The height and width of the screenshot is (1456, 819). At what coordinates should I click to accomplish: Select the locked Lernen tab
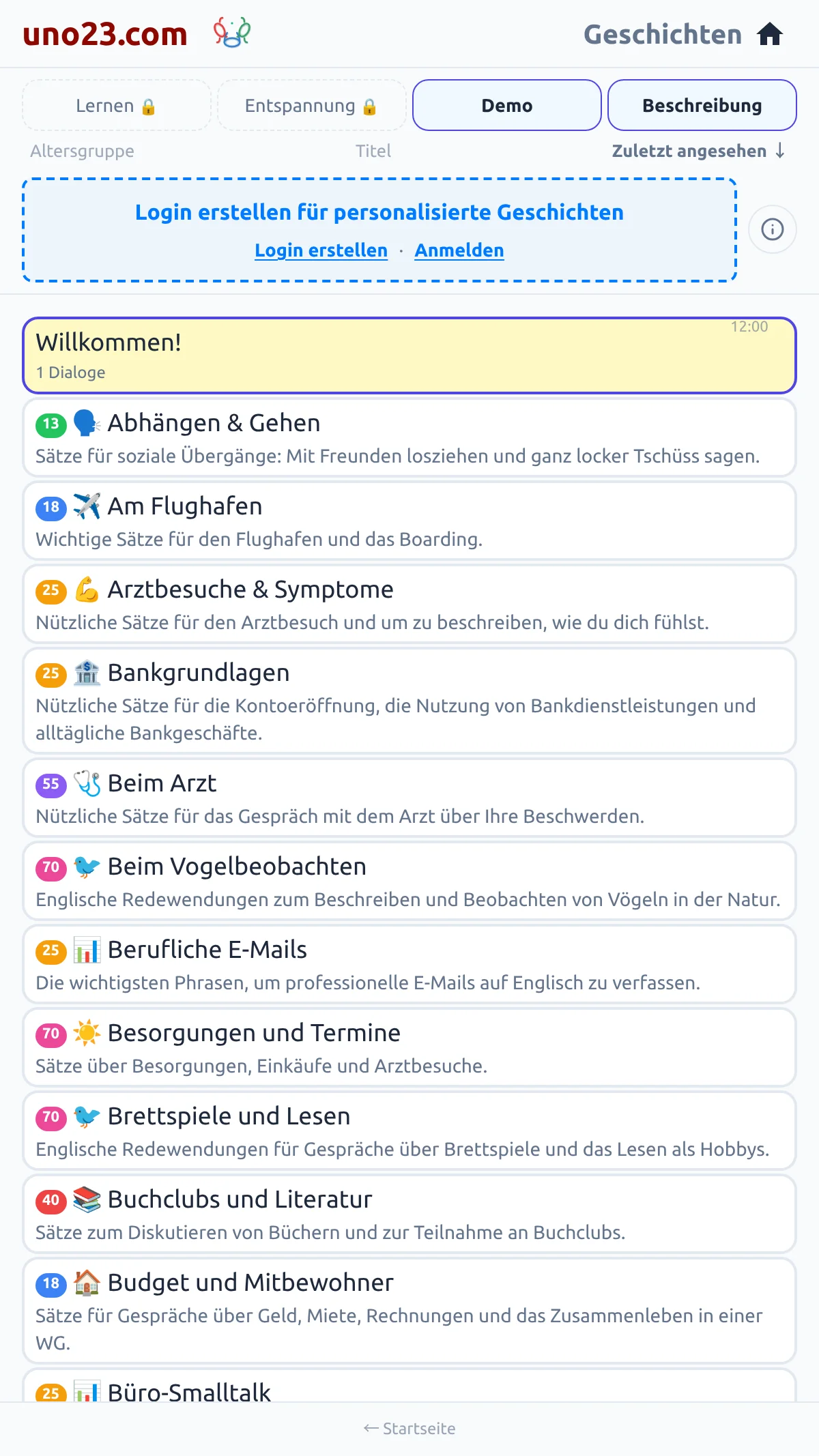[x=117, y=105]
